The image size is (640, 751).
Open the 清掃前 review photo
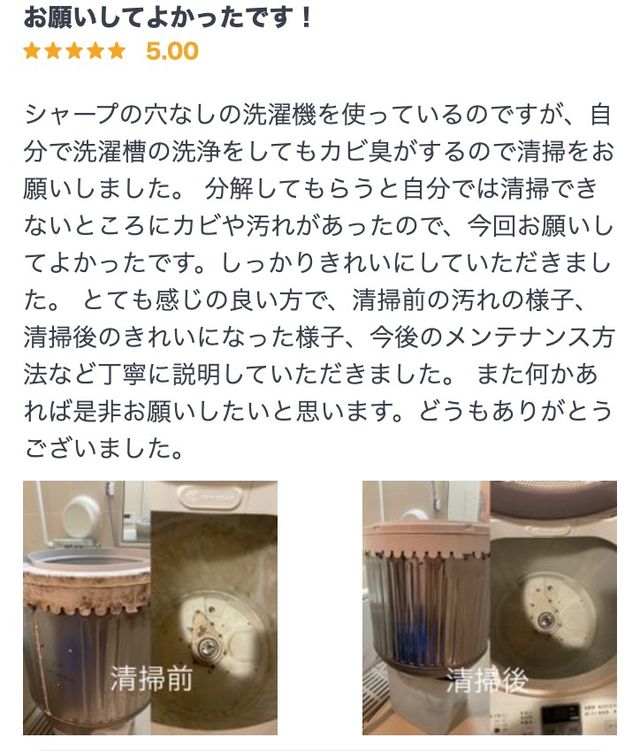tap(150, 607)
